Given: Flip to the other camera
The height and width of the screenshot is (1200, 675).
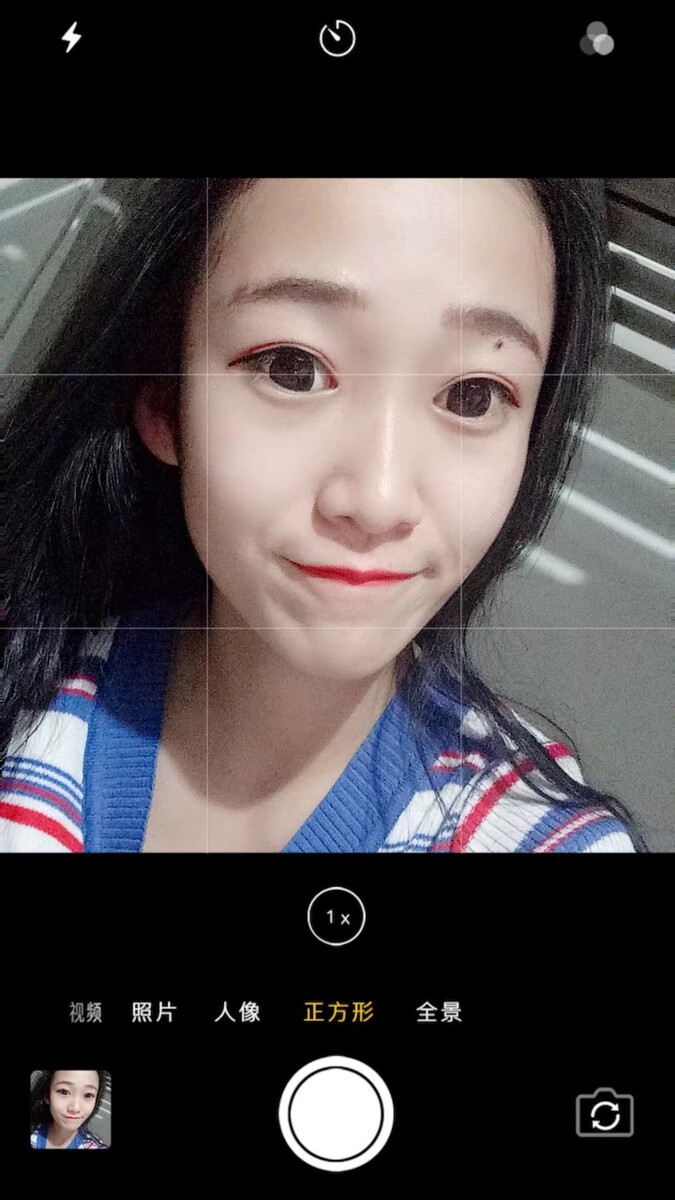Looking at the screenshot, I should tap(605, 1113).
